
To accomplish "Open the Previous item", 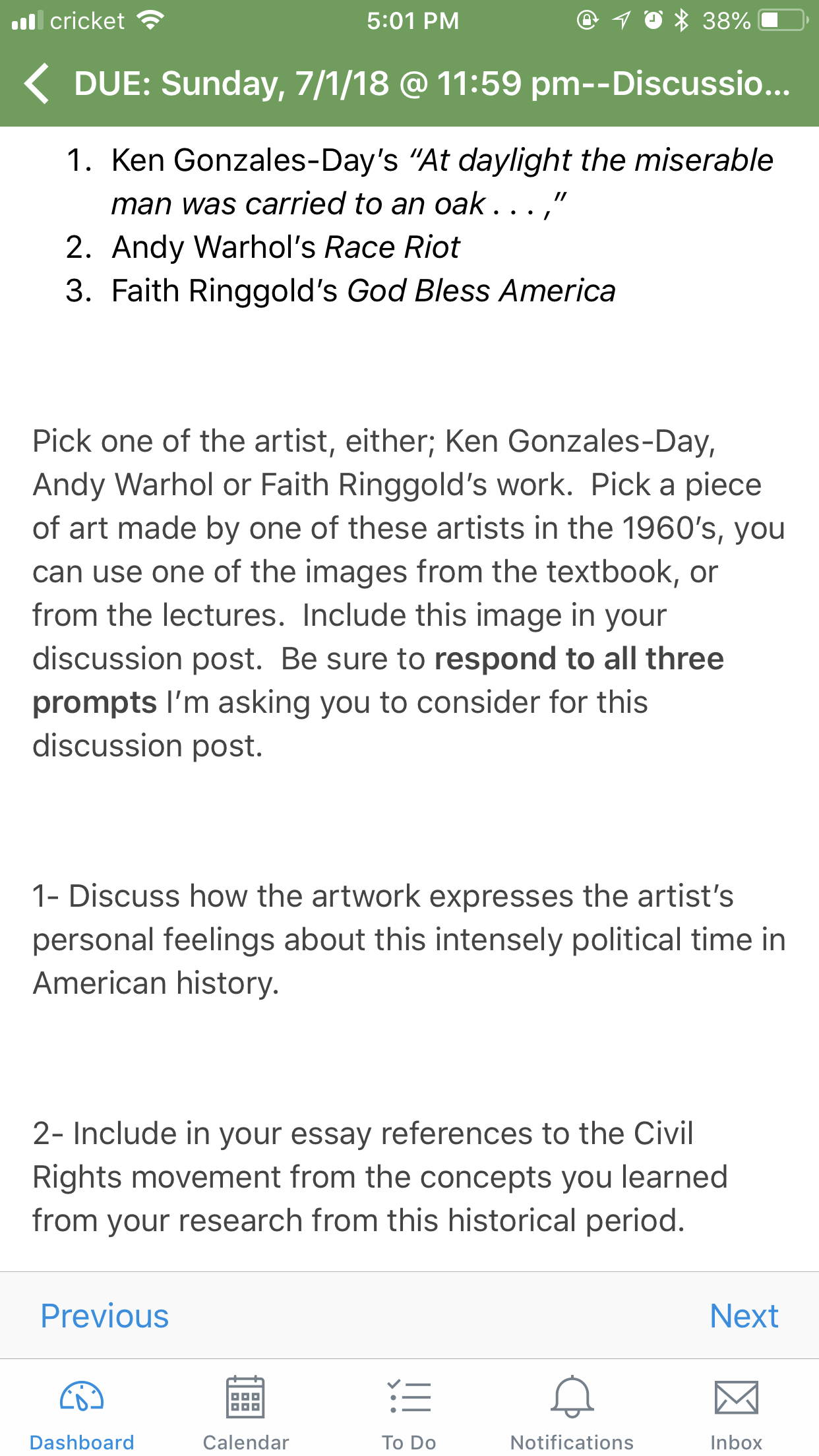I will point(105,1316).
